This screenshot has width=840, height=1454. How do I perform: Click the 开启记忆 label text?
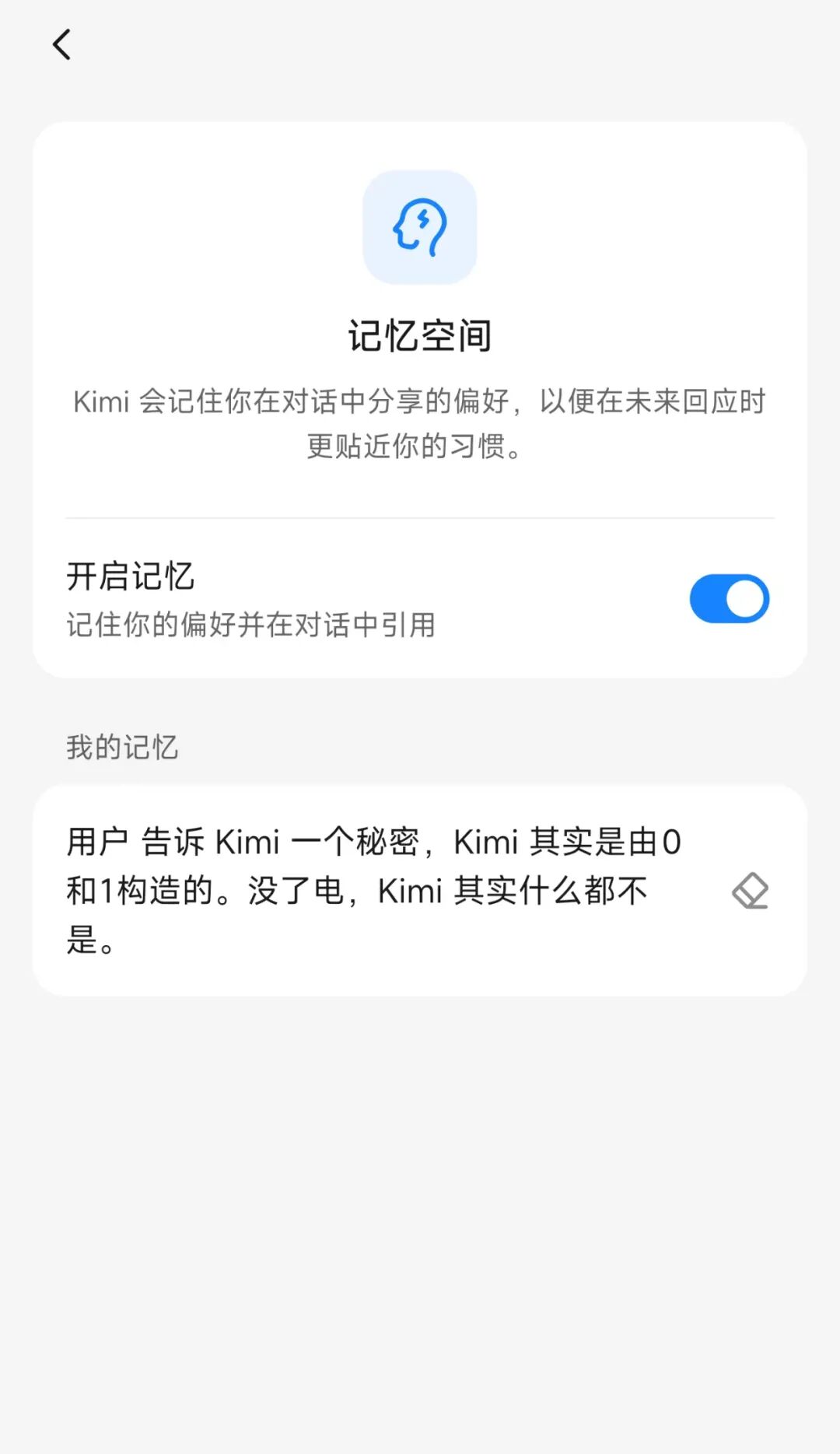coord(129,577)
